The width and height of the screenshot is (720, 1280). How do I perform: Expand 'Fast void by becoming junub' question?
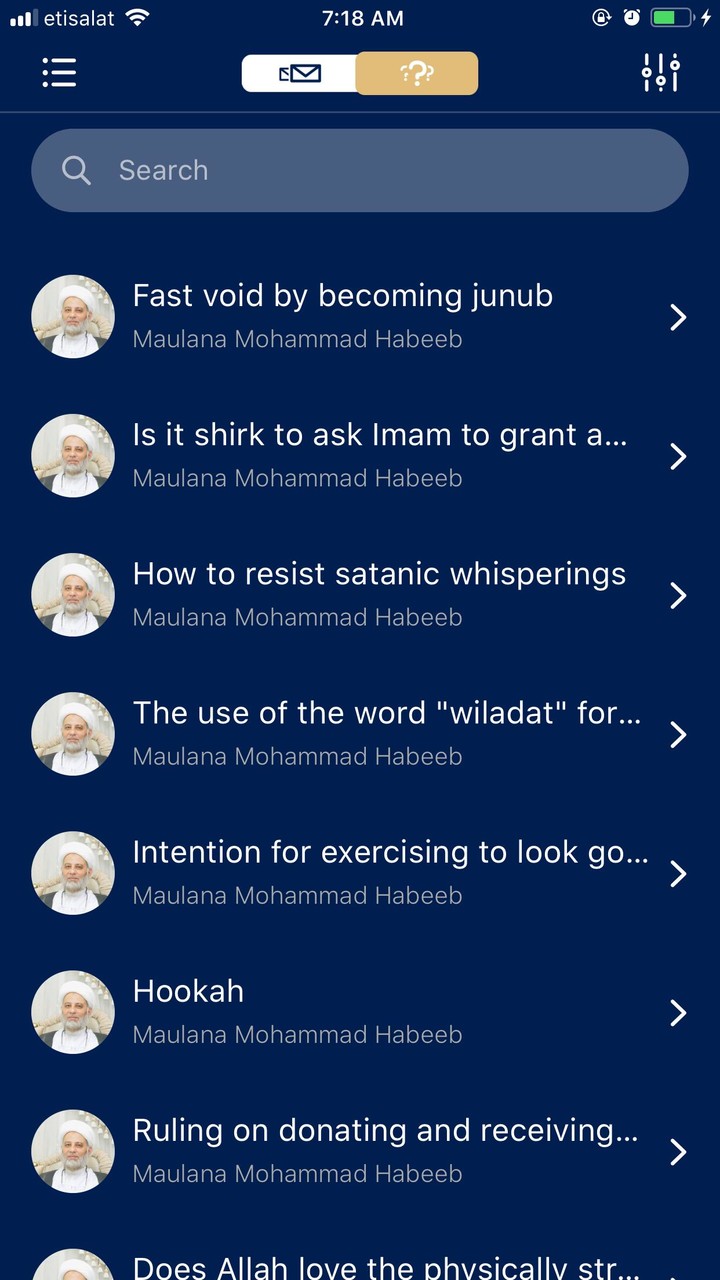[678, 317]
